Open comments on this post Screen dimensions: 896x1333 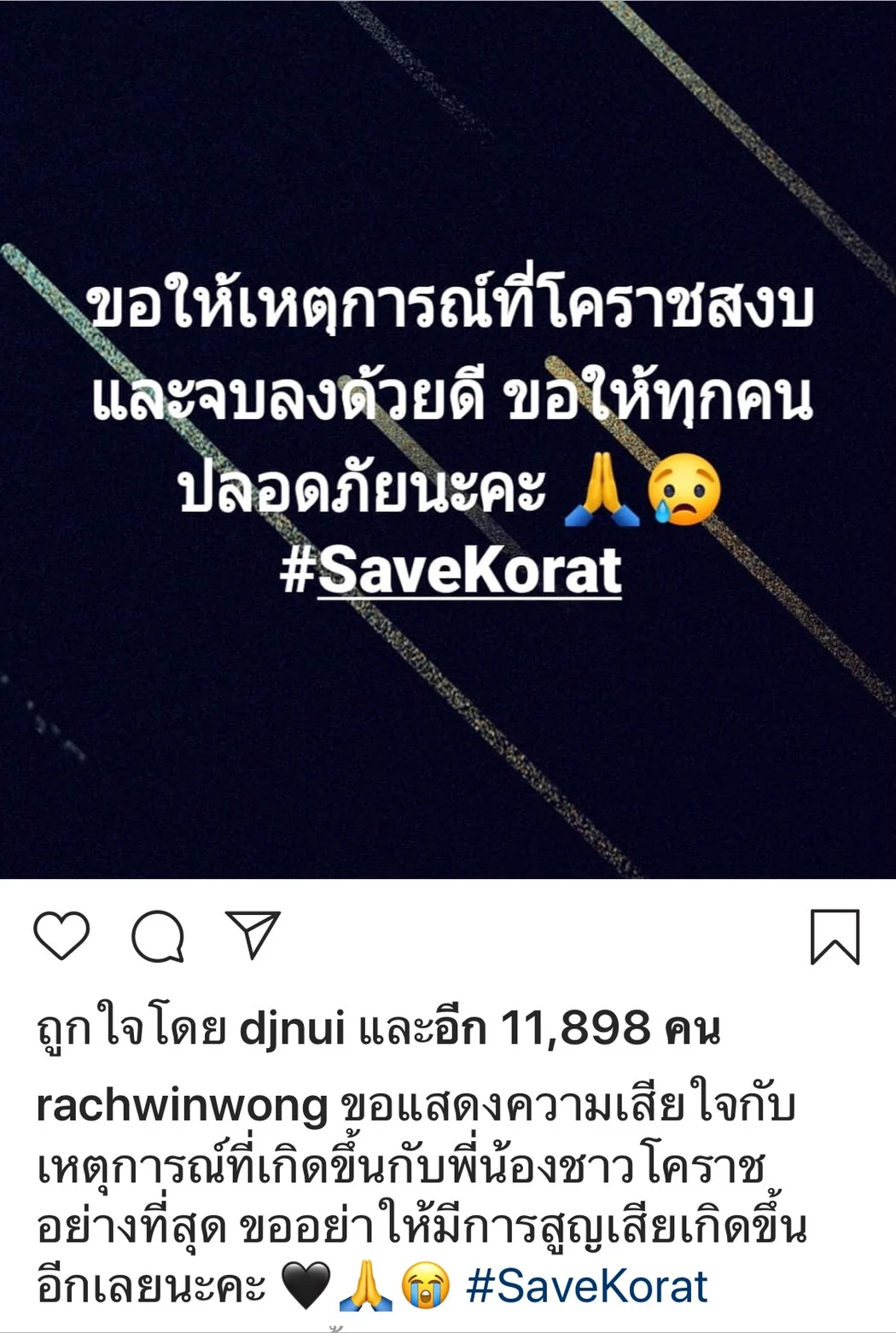click(158, 936)
